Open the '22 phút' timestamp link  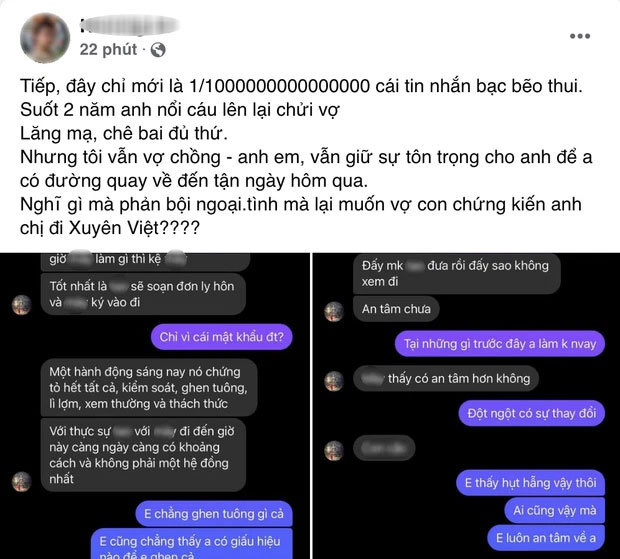point(109,48)
